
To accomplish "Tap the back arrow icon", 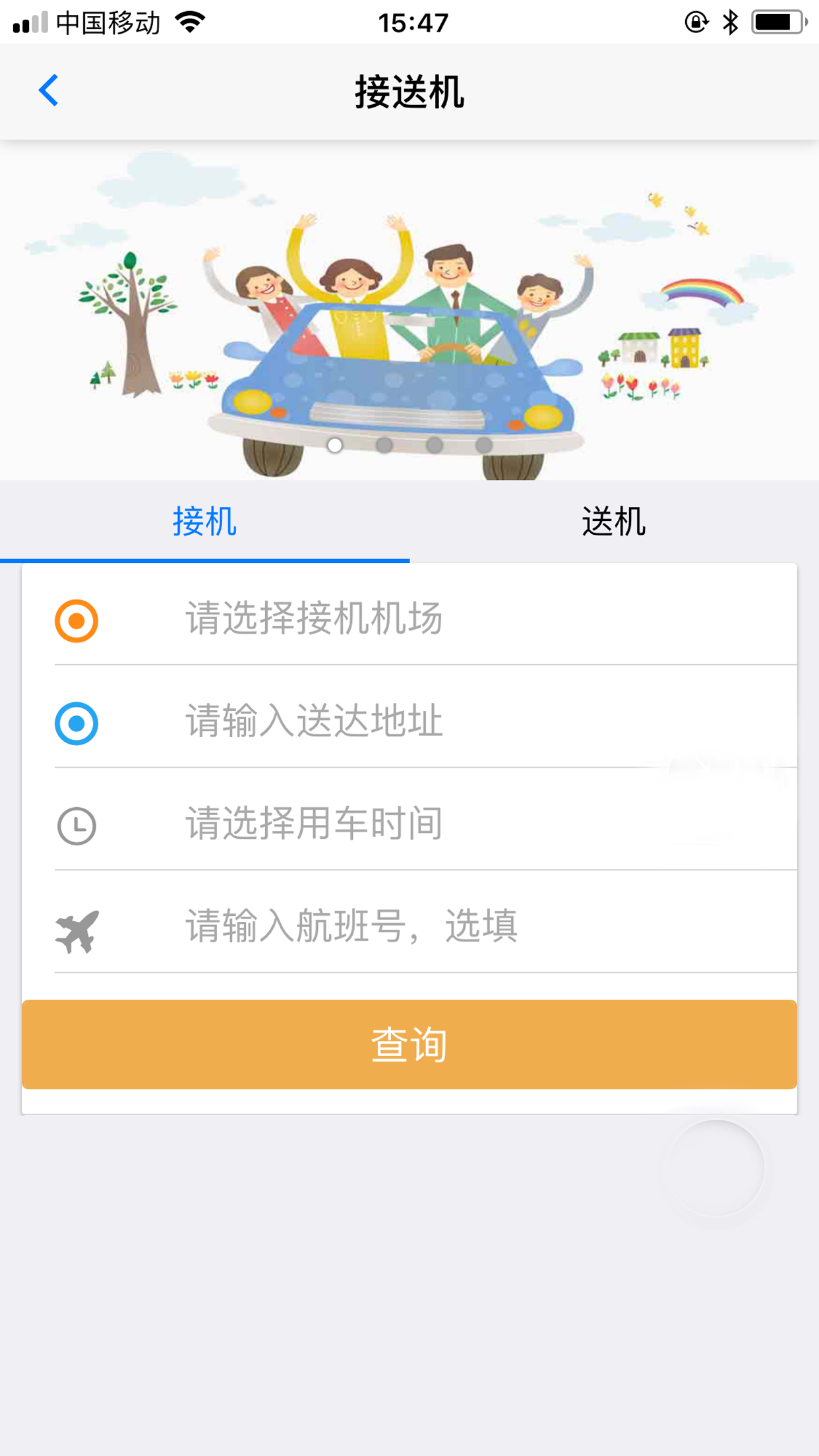I will point(47,91).
